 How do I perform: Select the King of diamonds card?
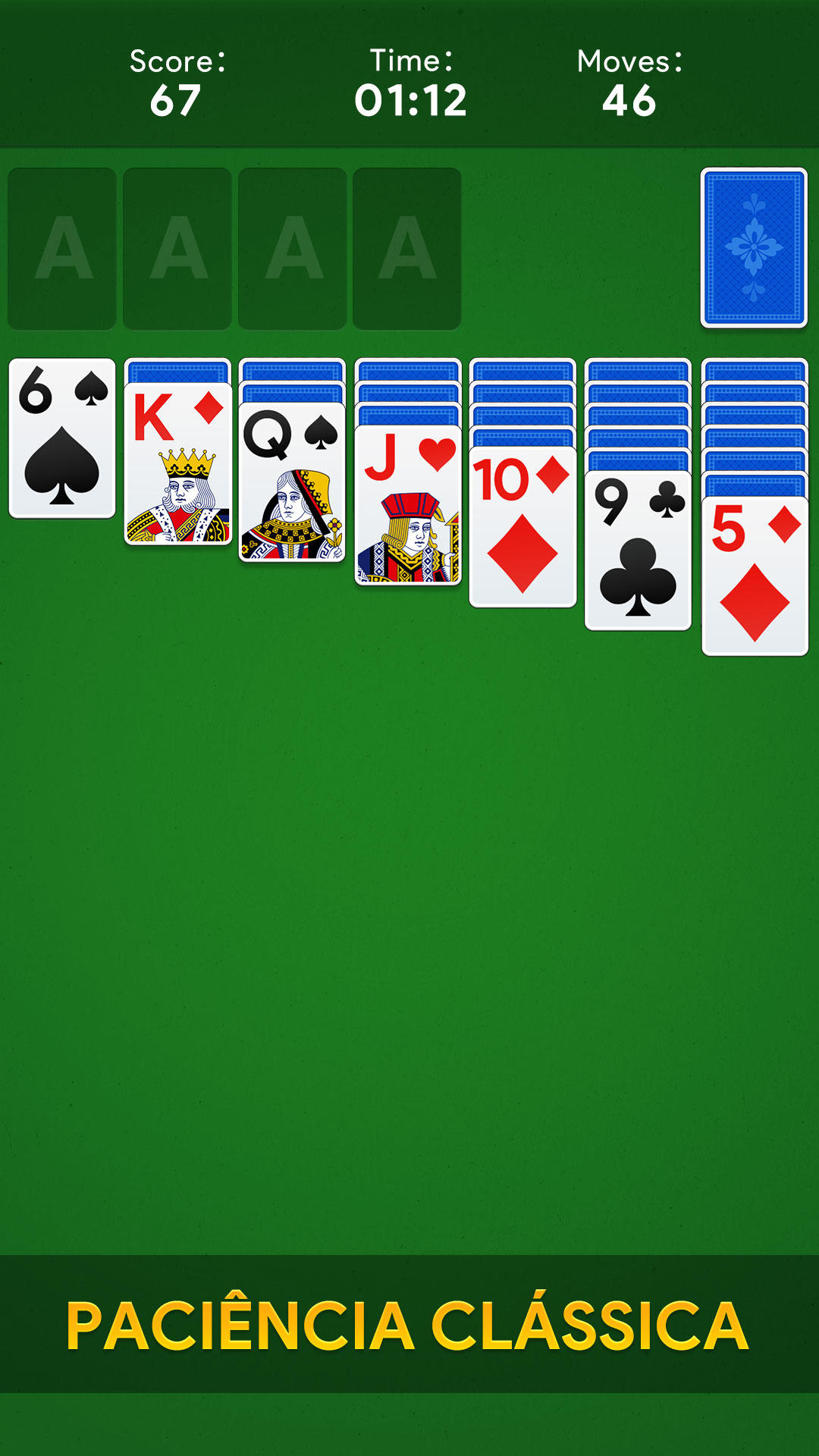[178, 464]
